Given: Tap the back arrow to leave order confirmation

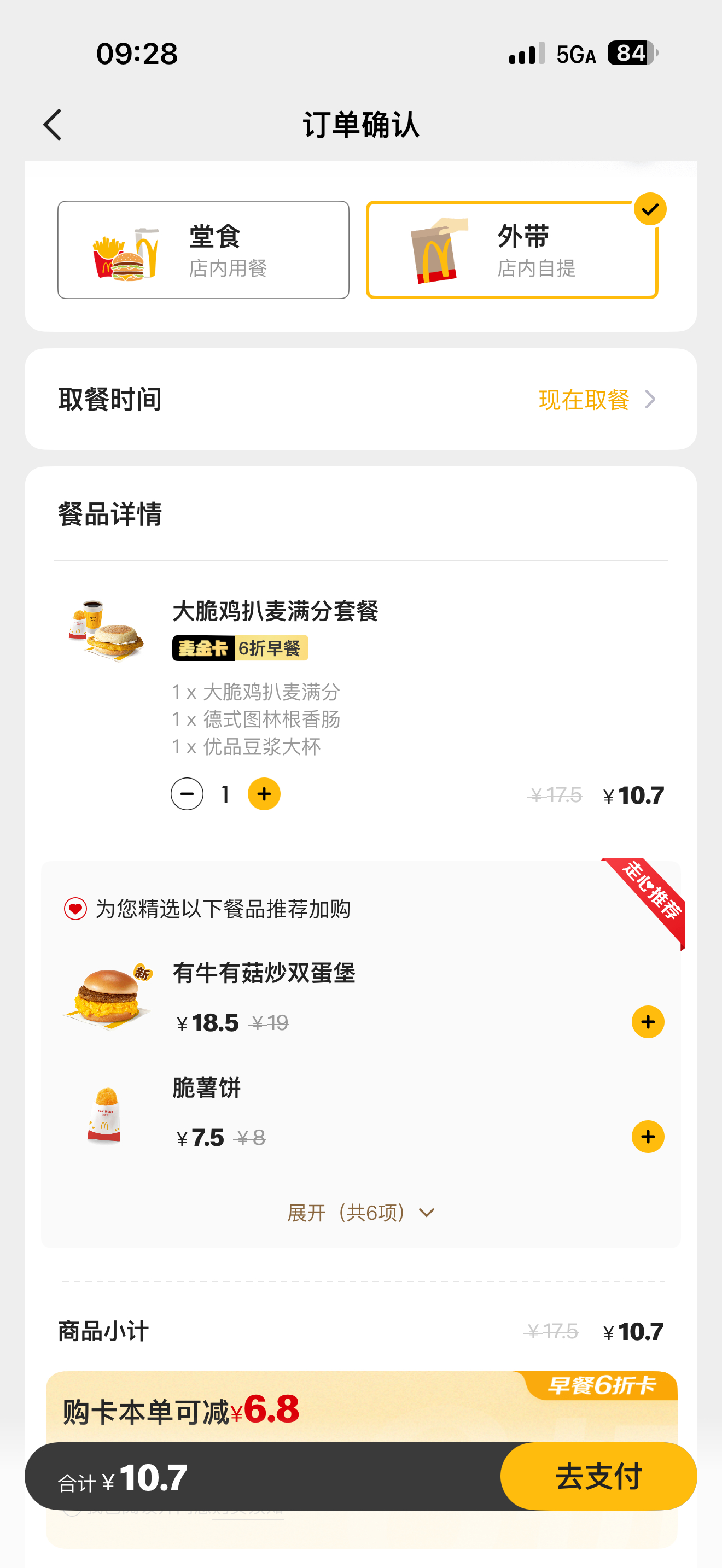Looking at the screenshot, I should pyautogui.click(x=52, y=125).
